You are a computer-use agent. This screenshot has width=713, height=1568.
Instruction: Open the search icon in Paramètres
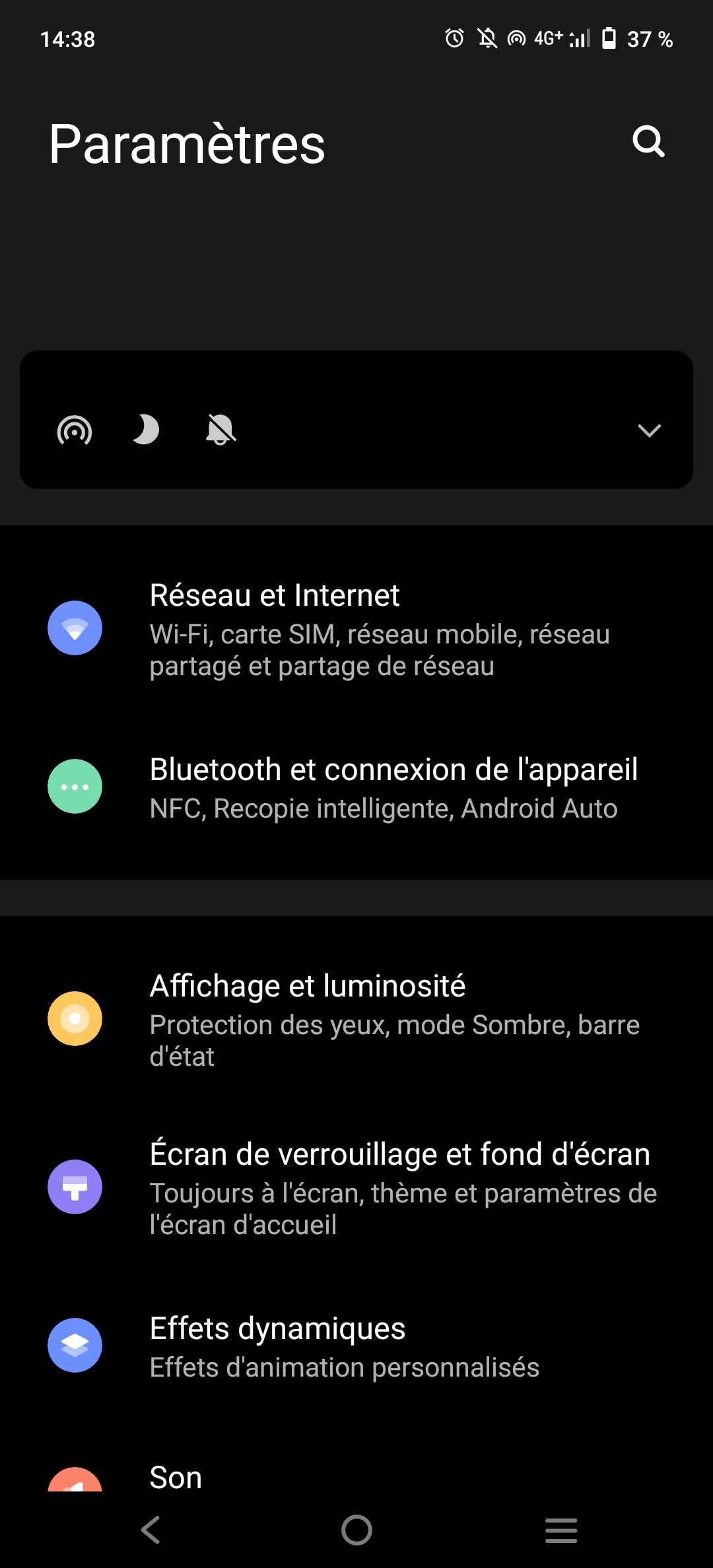pyautogui.click(x=648, y=141)
